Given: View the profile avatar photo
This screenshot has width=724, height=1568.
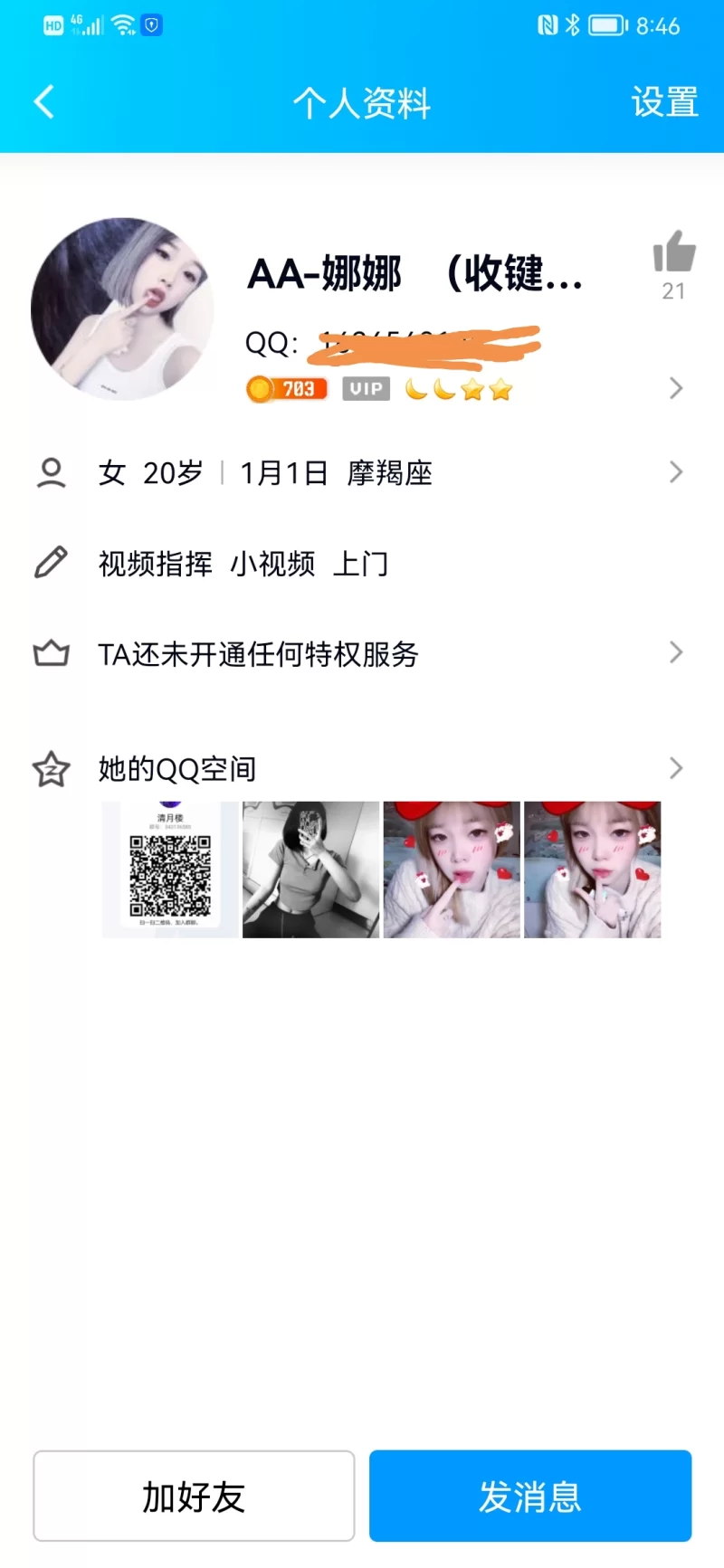Looking at the screenshot, I should [122, 309].
